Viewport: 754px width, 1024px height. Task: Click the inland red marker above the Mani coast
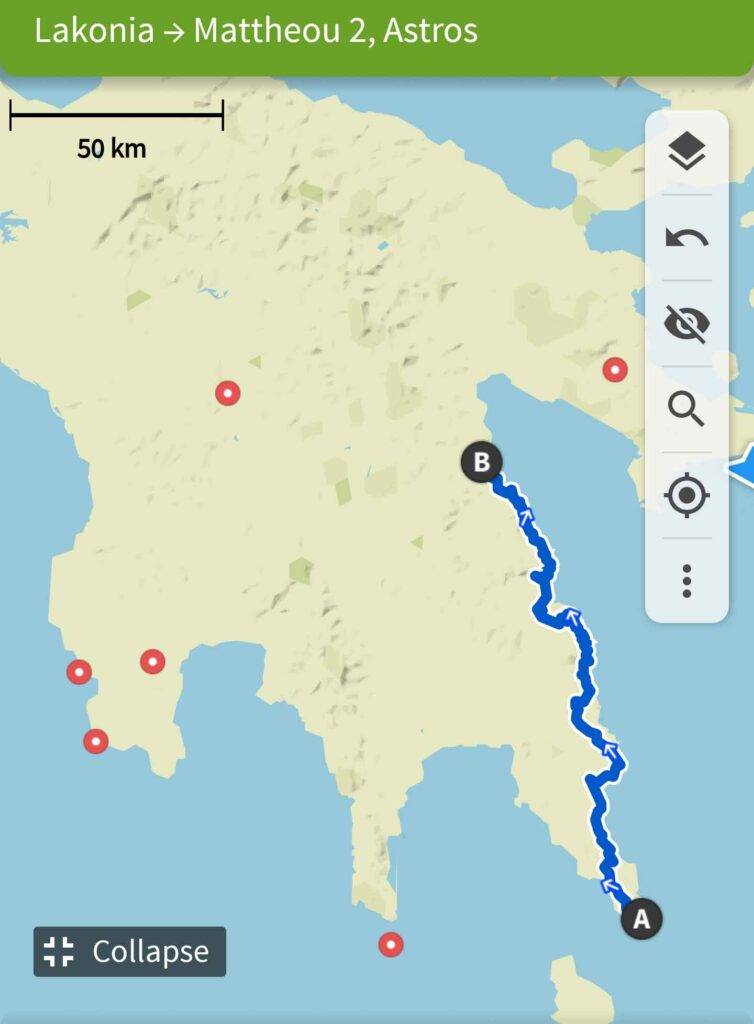[152, 660]
